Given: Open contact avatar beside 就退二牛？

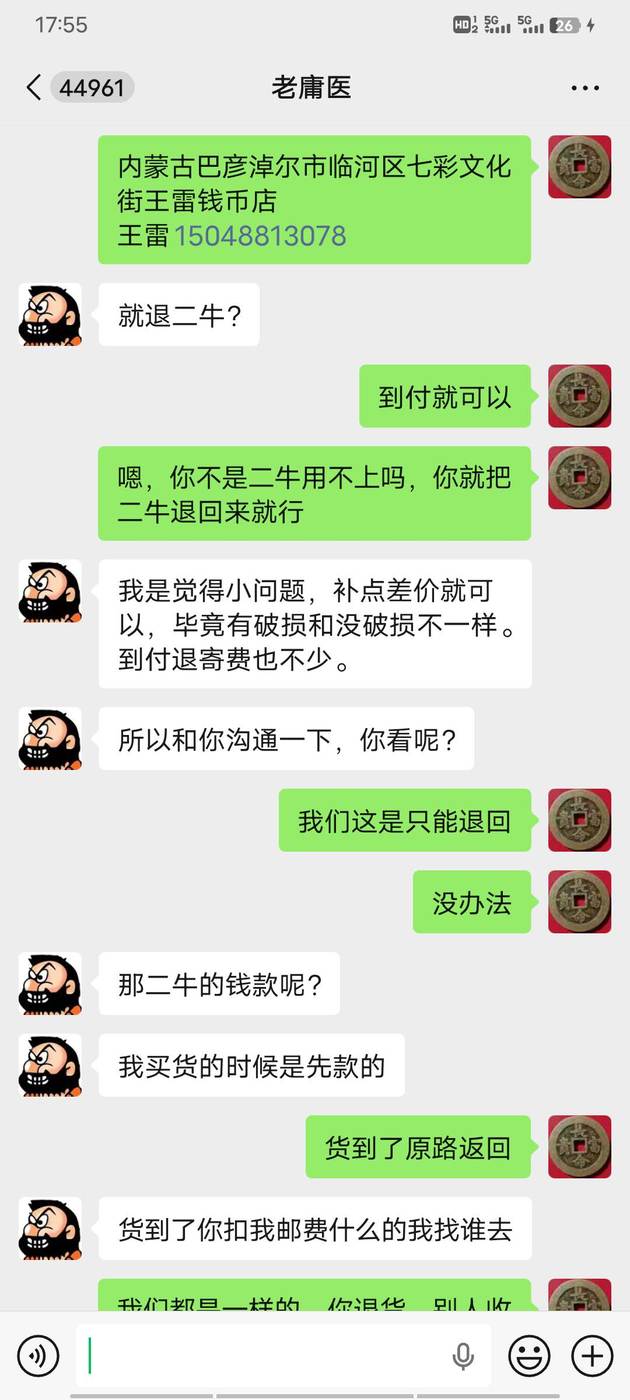Looking at the screenshot, I should (50, 315).
